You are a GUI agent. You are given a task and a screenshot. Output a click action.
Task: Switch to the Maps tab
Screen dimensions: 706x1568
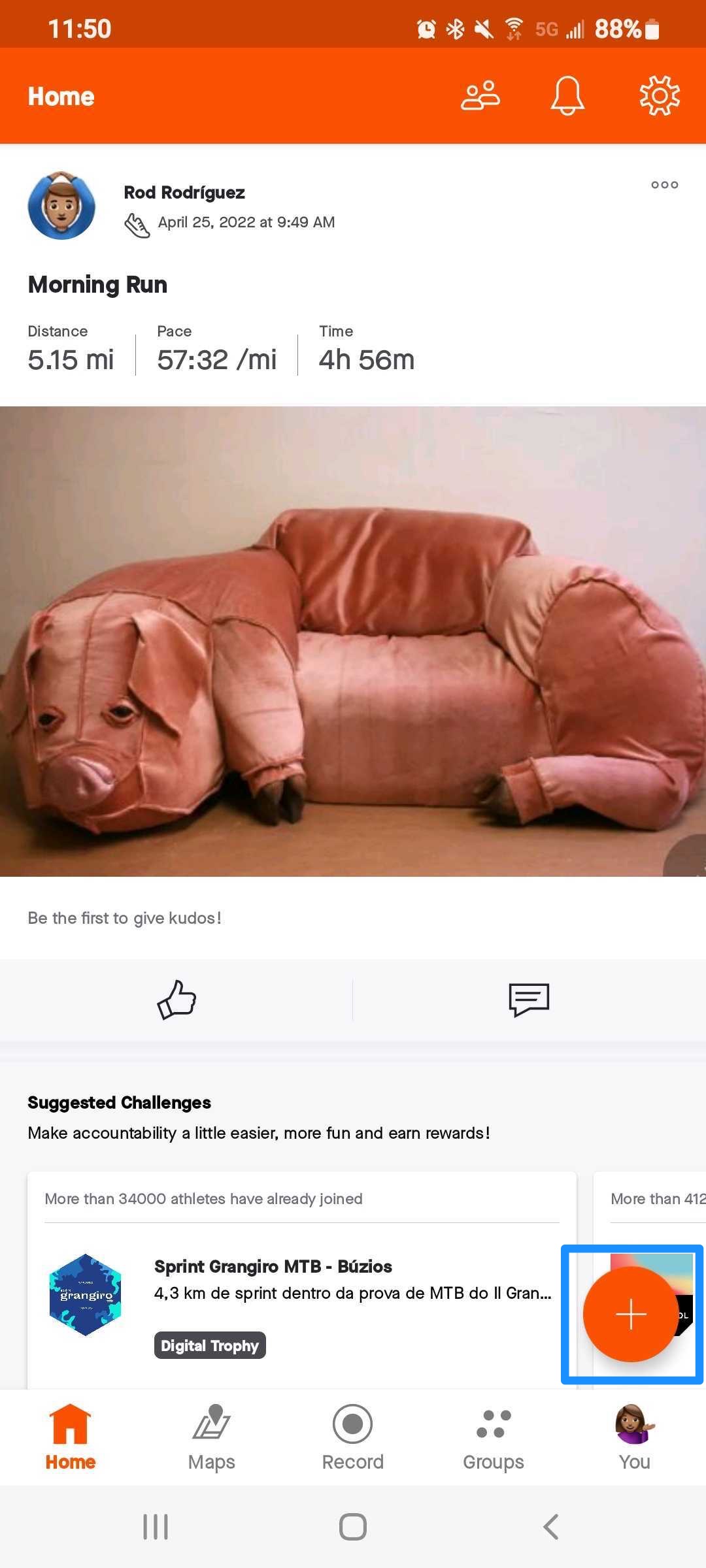(x=212, y=1437)
